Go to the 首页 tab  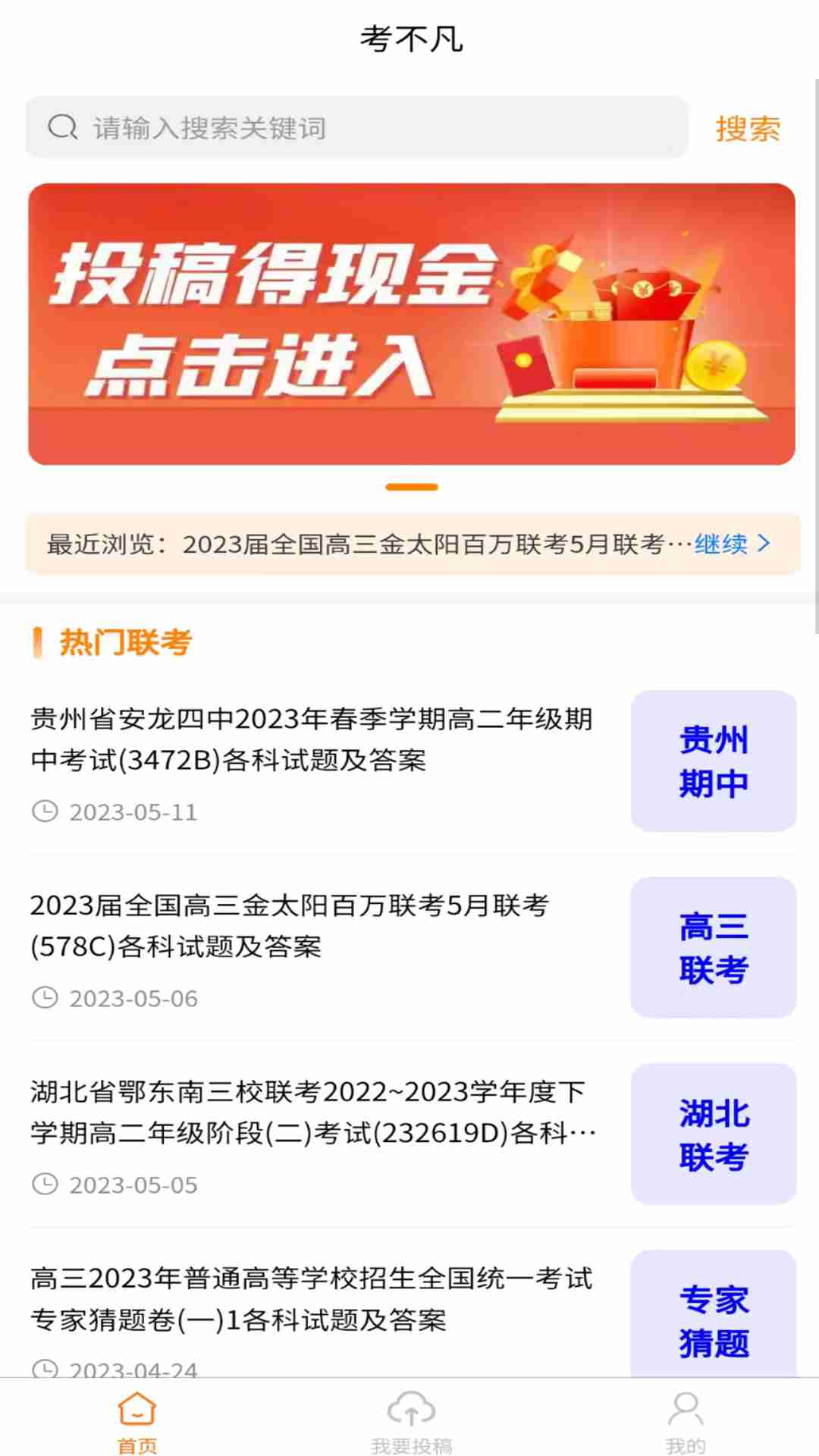137,1420
